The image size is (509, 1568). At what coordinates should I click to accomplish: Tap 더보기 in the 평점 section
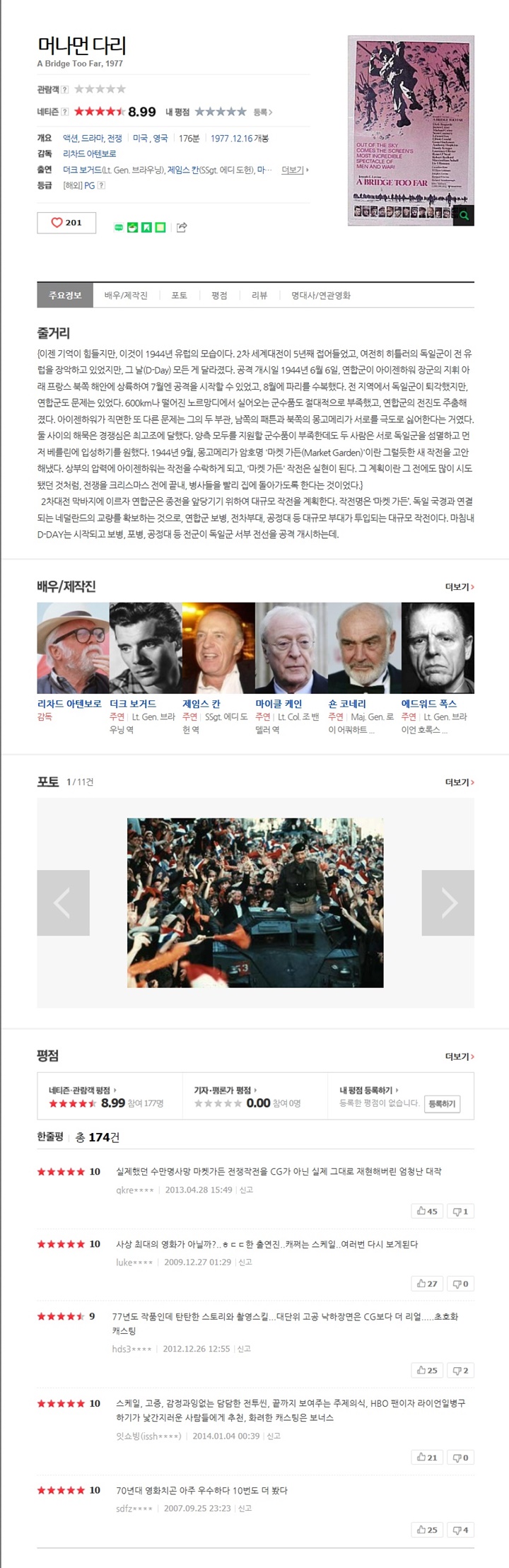[x=459, y=1057]
